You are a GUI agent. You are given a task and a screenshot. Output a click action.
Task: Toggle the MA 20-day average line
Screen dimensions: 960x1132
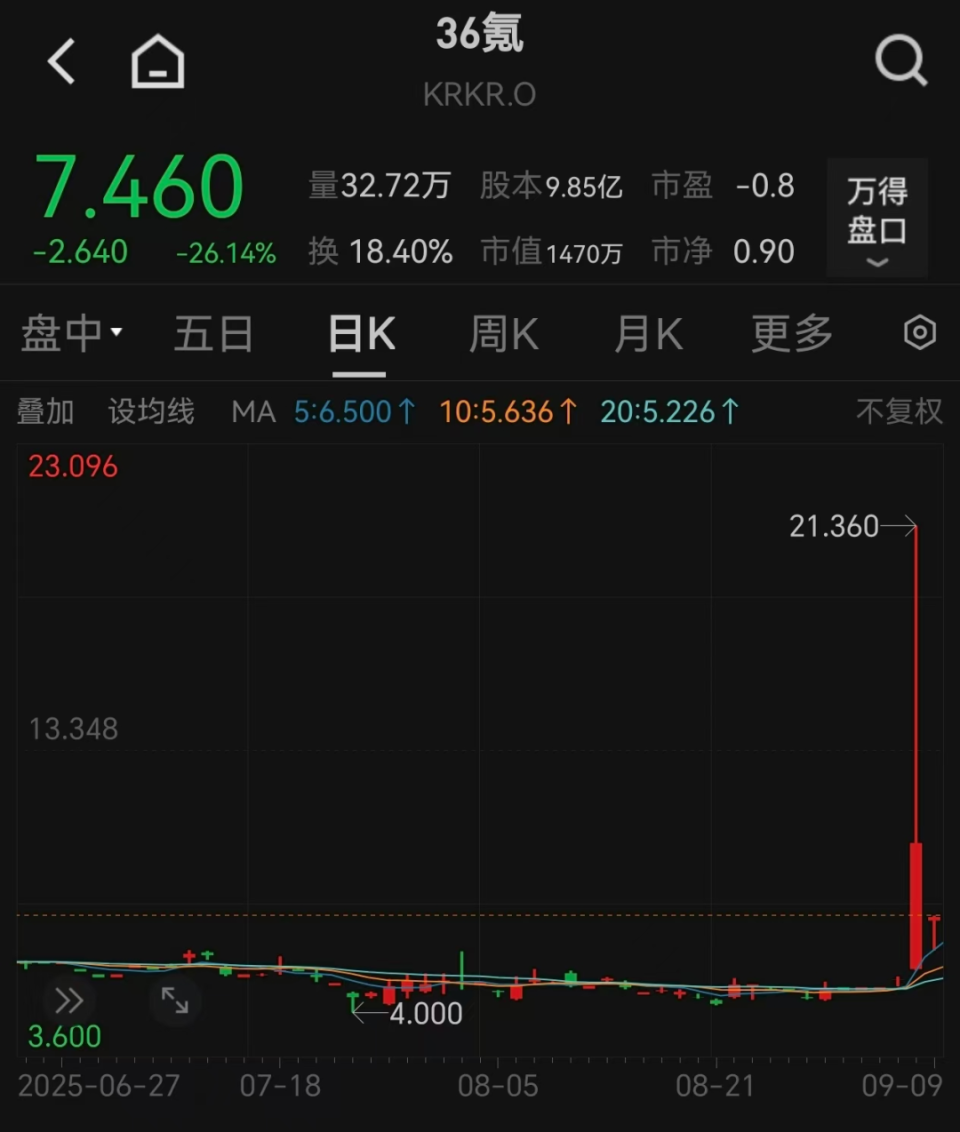coord(669,411)
